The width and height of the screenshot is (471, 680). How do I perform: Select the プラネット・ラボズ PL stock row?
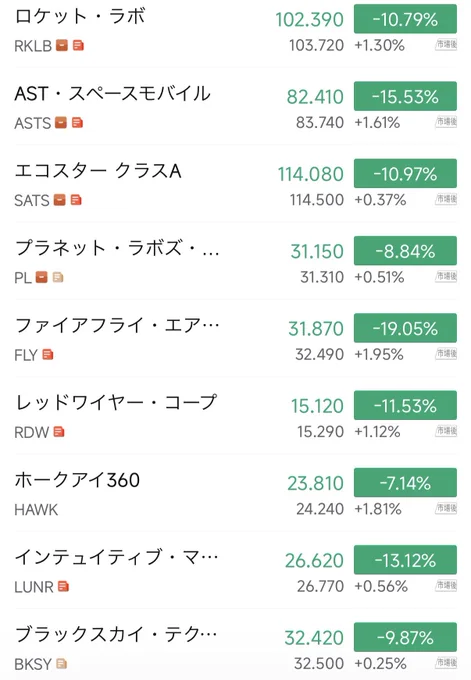[x=236, y=261]
